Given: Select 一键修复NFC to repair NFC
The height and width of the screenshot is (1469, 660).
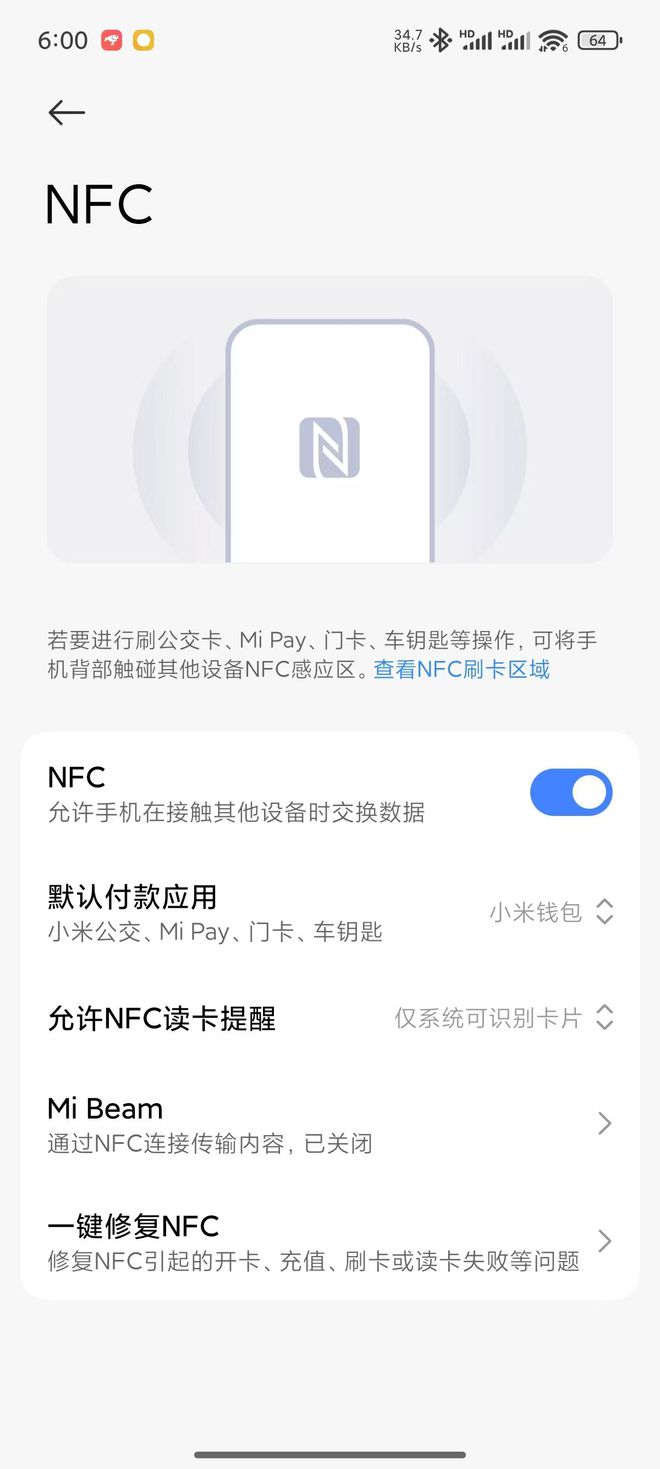Looking at the screenshot, I should coord(329,1242).
